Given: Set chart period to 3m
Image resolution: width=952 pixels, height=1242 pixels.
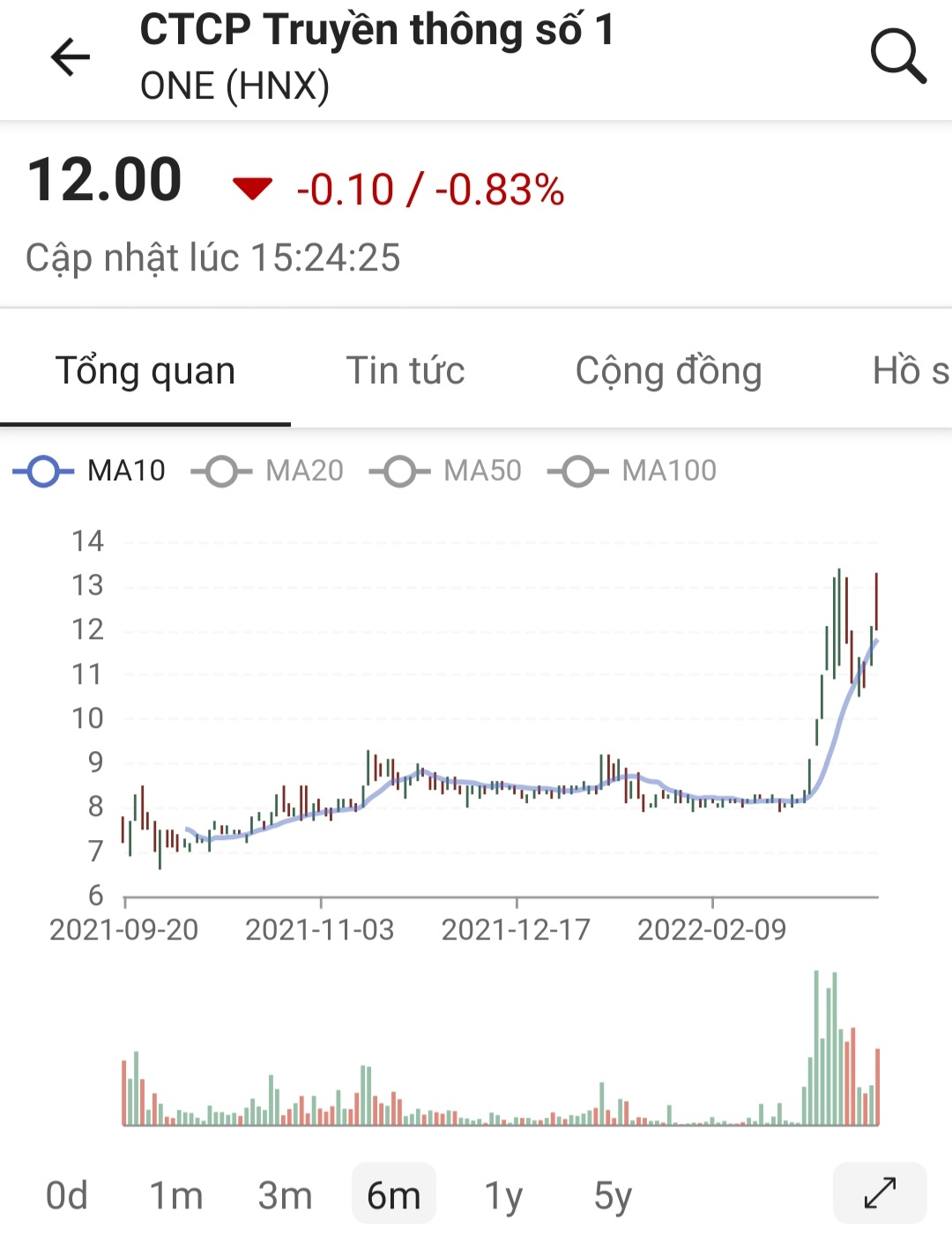Looking at the screenshot, I should [x=285, y=1195].
